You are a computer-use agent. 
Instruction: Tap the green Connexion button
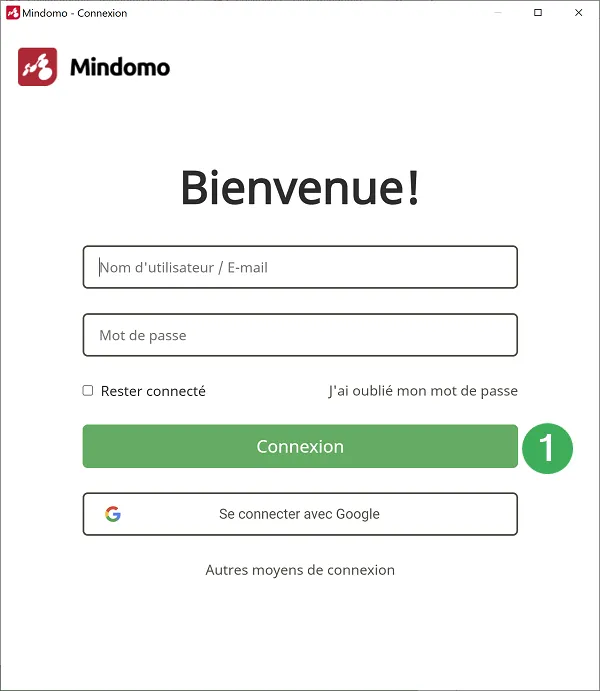[299, 446]
